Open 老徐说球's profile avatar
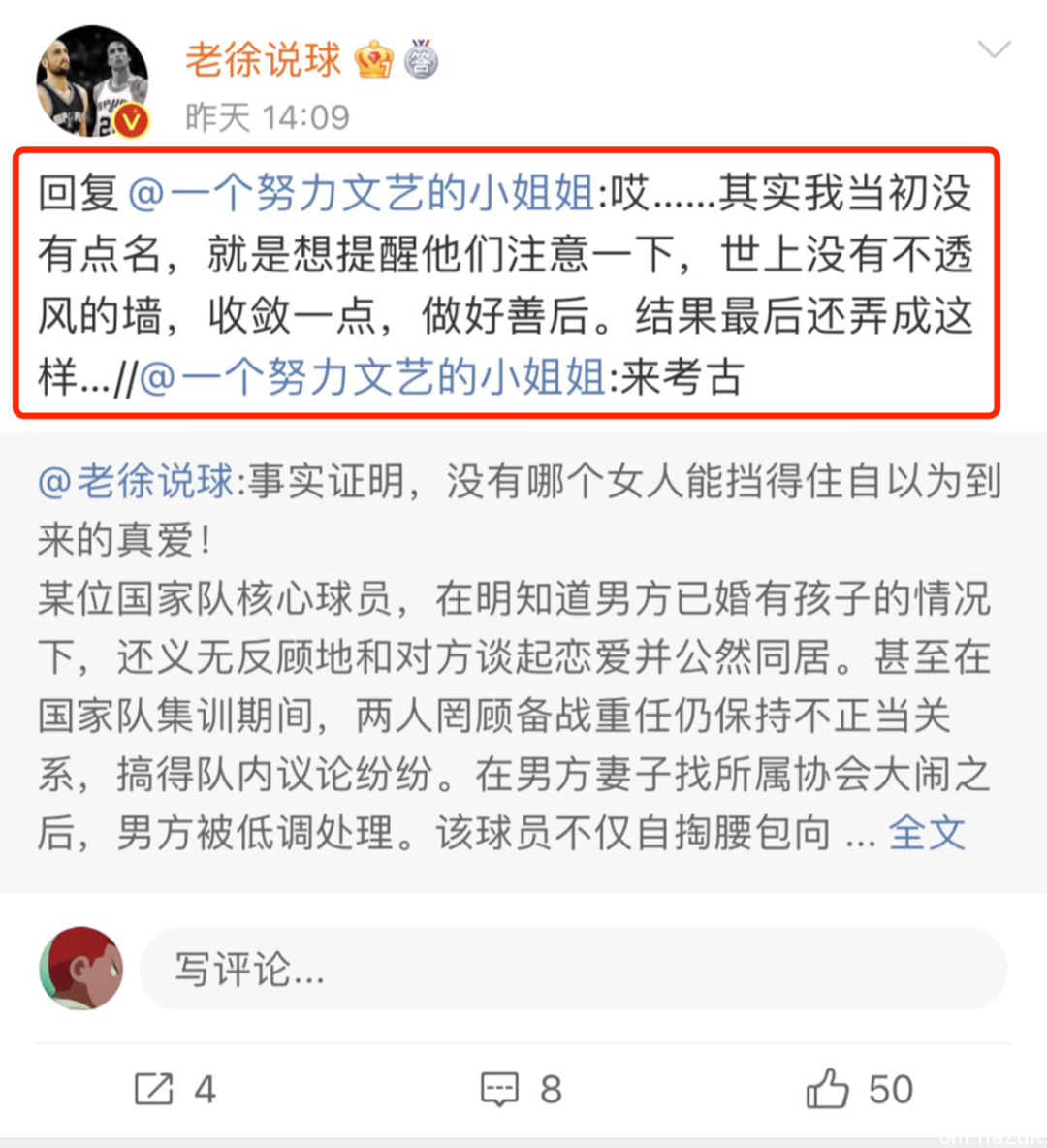The image size is (1047, 1148). [x=92, y=81]
